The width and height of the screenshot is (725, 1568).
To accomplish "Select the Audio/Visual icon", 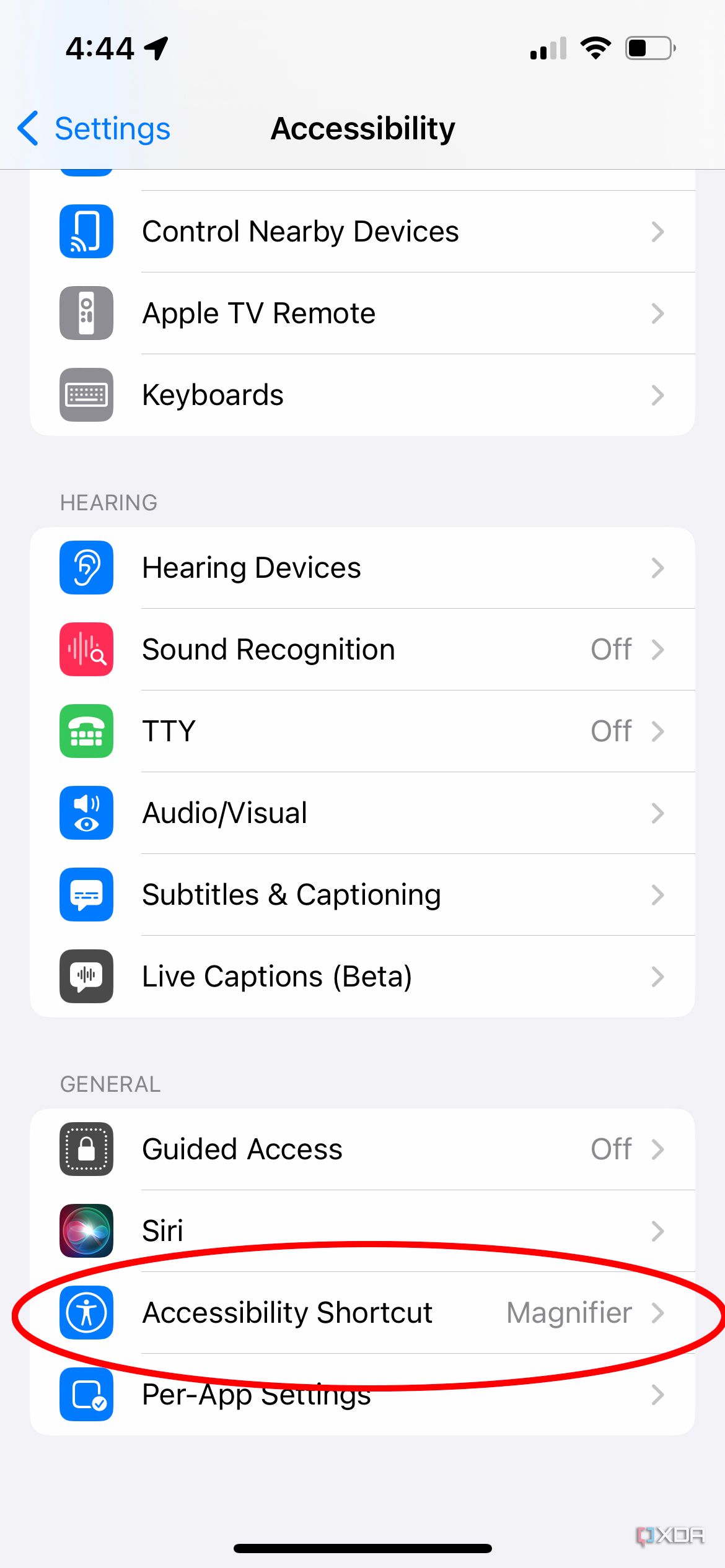I will (x=86, y=813).
